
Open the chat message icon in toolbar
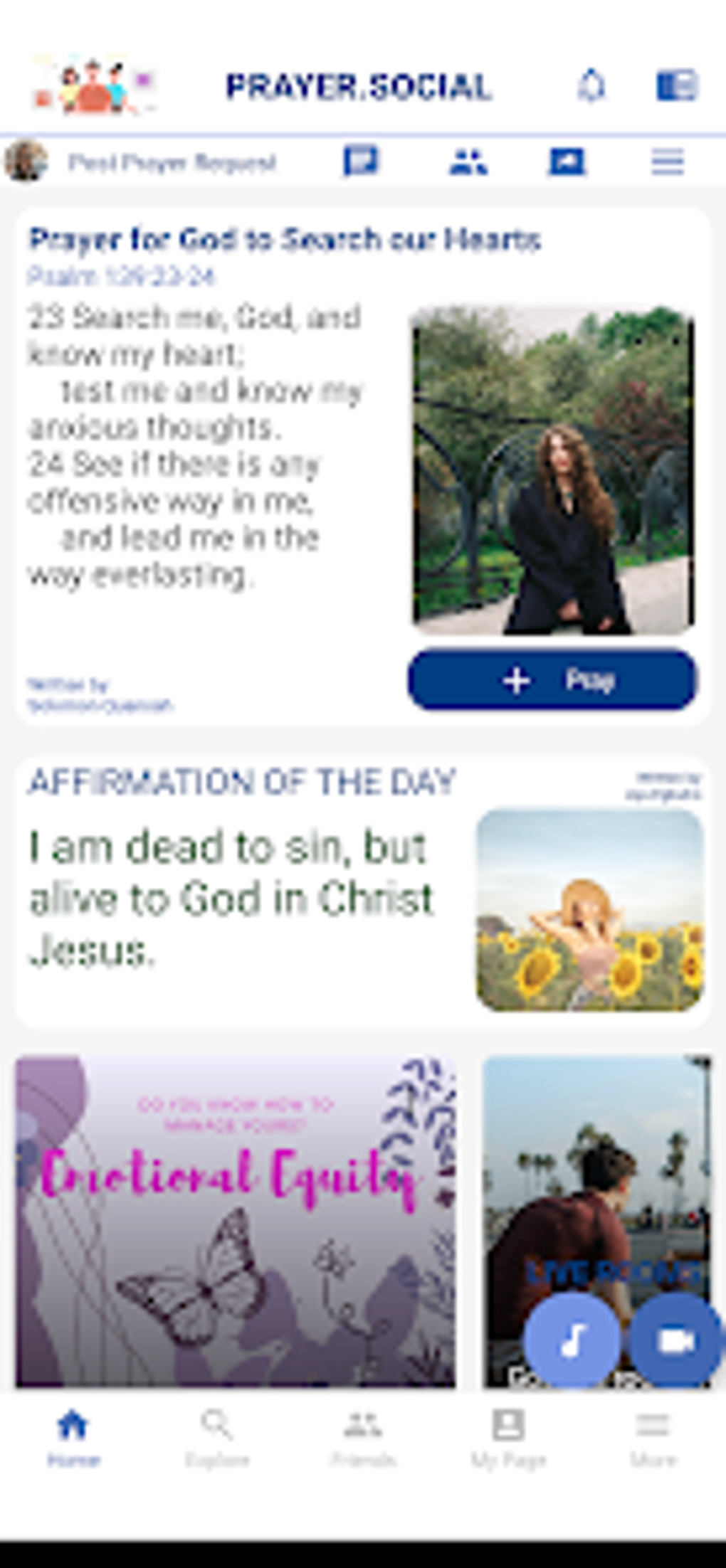click(362, 161)
